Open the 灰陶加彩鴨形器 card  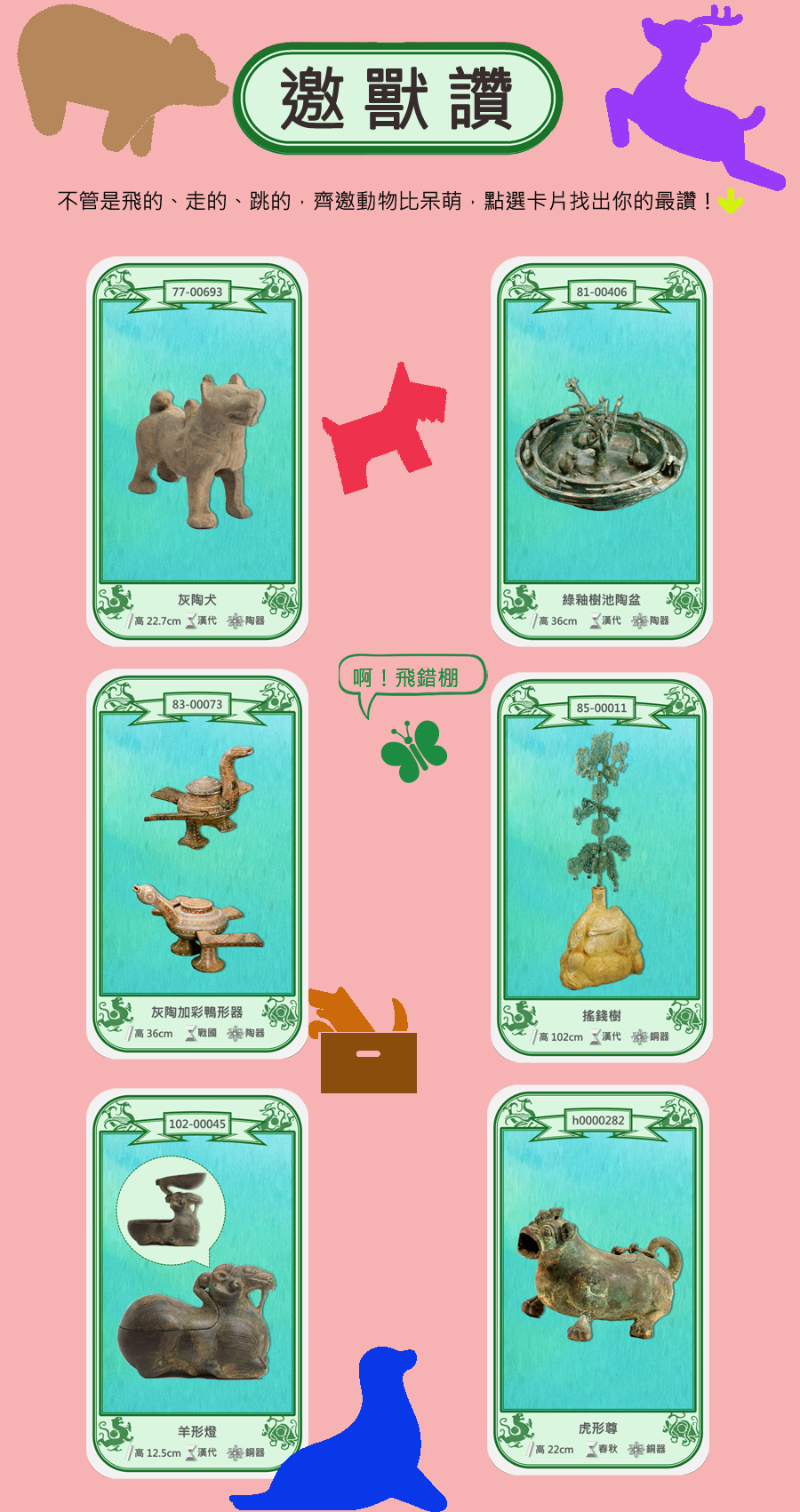(x=197, y=863)
